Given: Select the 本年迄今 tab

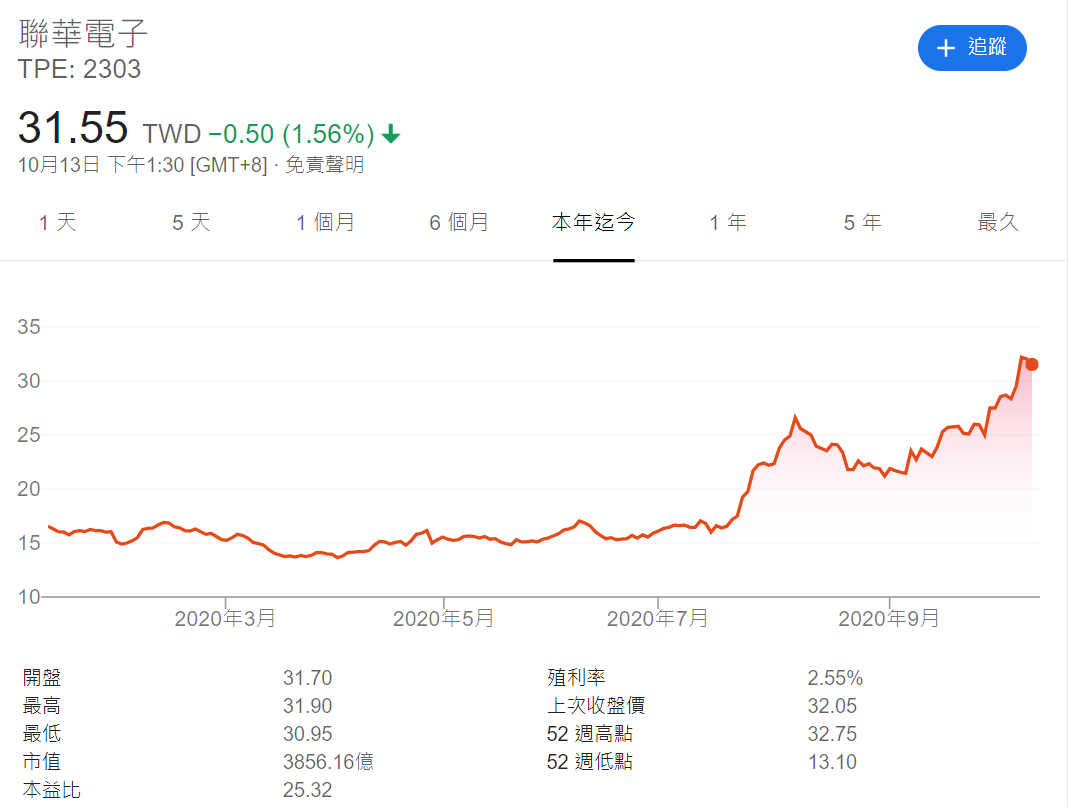Looking at the screenshot, I should point(593,222).
